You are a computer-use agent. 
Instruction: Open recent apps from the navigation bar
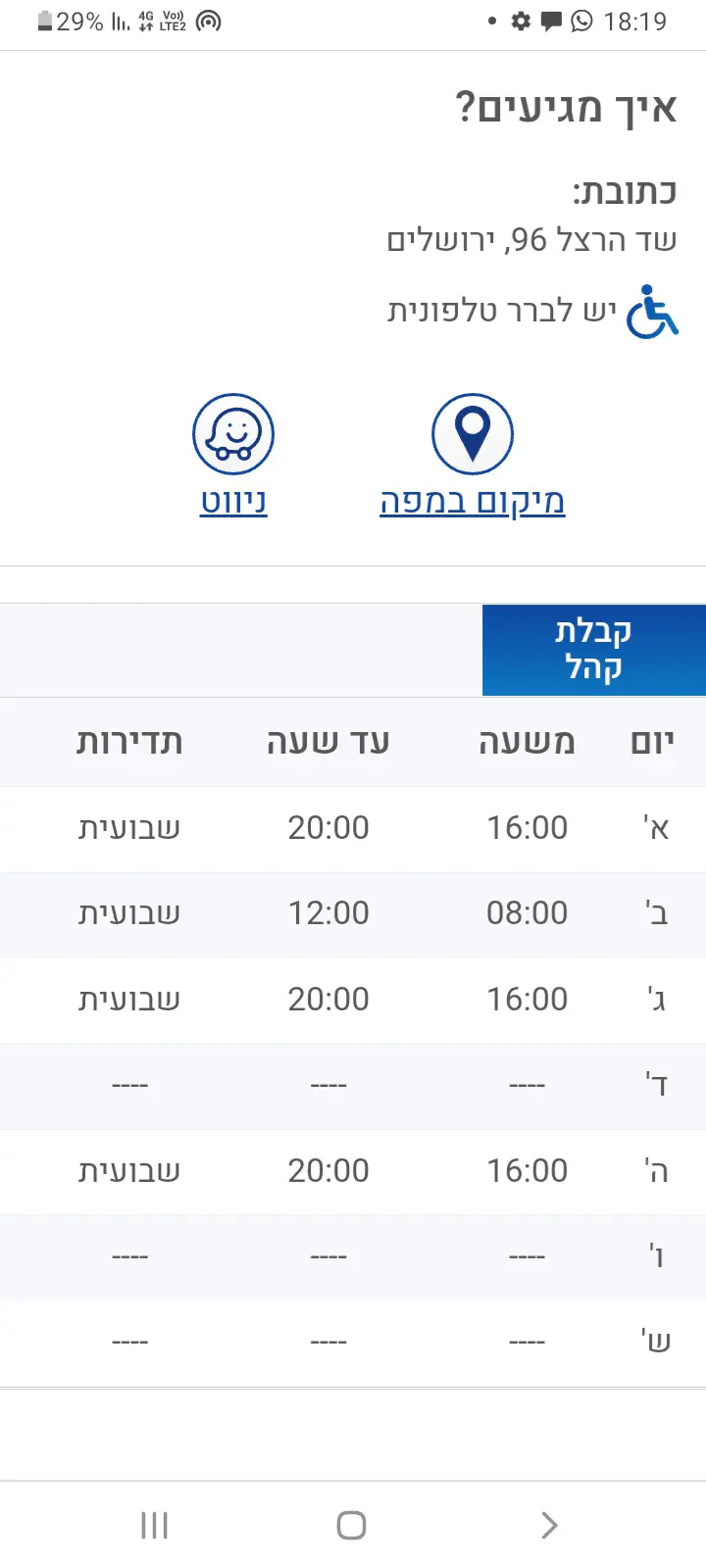click(x=155, y=1525)
